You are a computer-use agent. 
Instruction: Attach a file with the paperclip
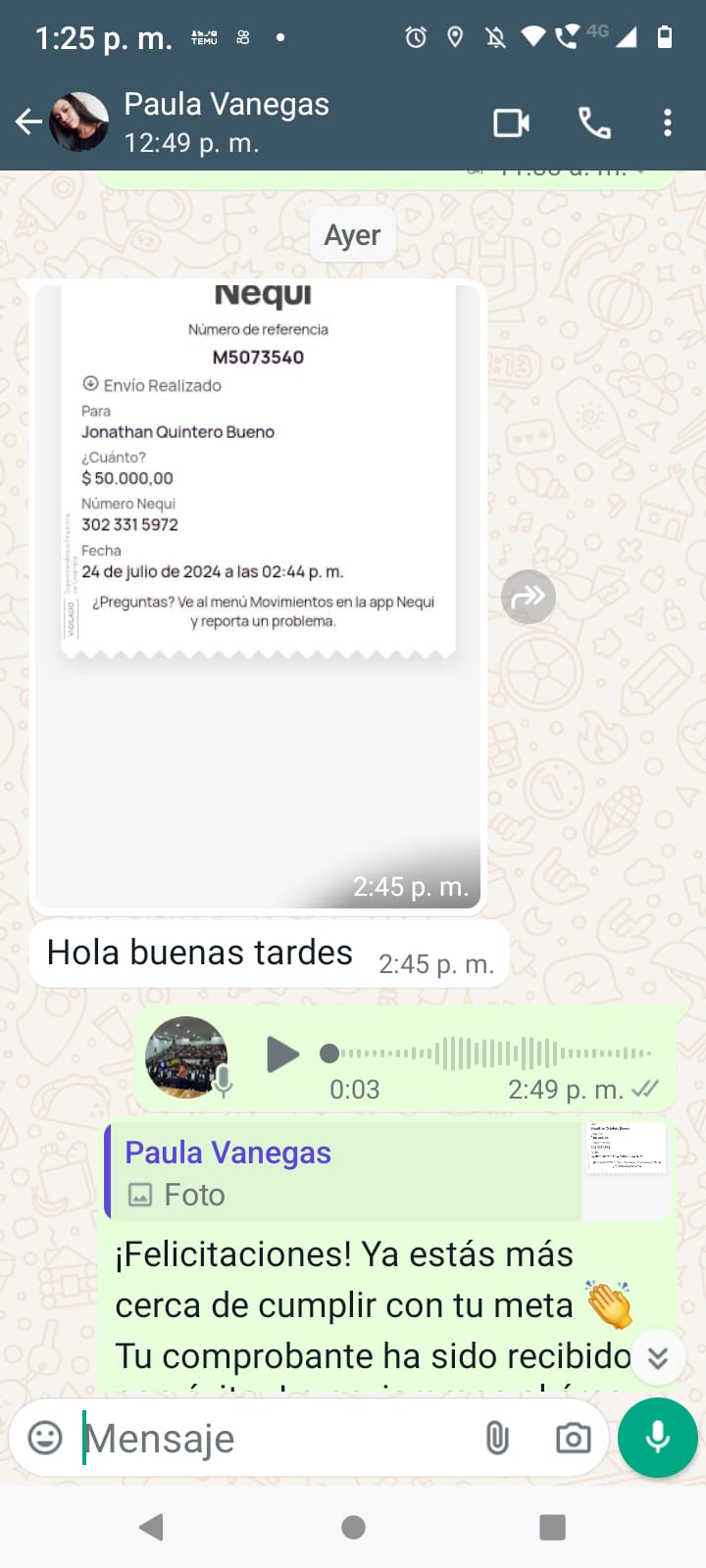pyautogui.click(x=497, y=1438)
